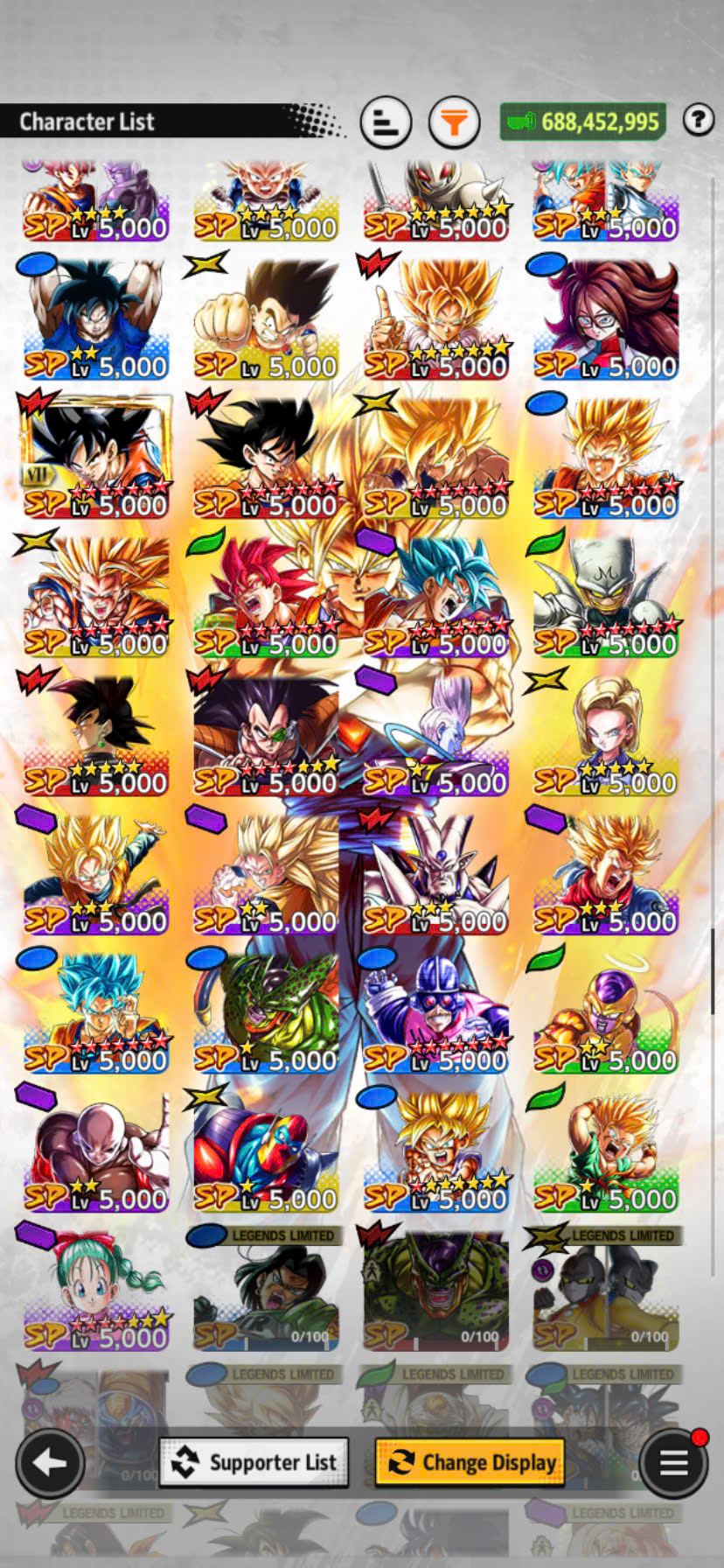
Task: Open the Supporter List
Action: (254, 1462)
